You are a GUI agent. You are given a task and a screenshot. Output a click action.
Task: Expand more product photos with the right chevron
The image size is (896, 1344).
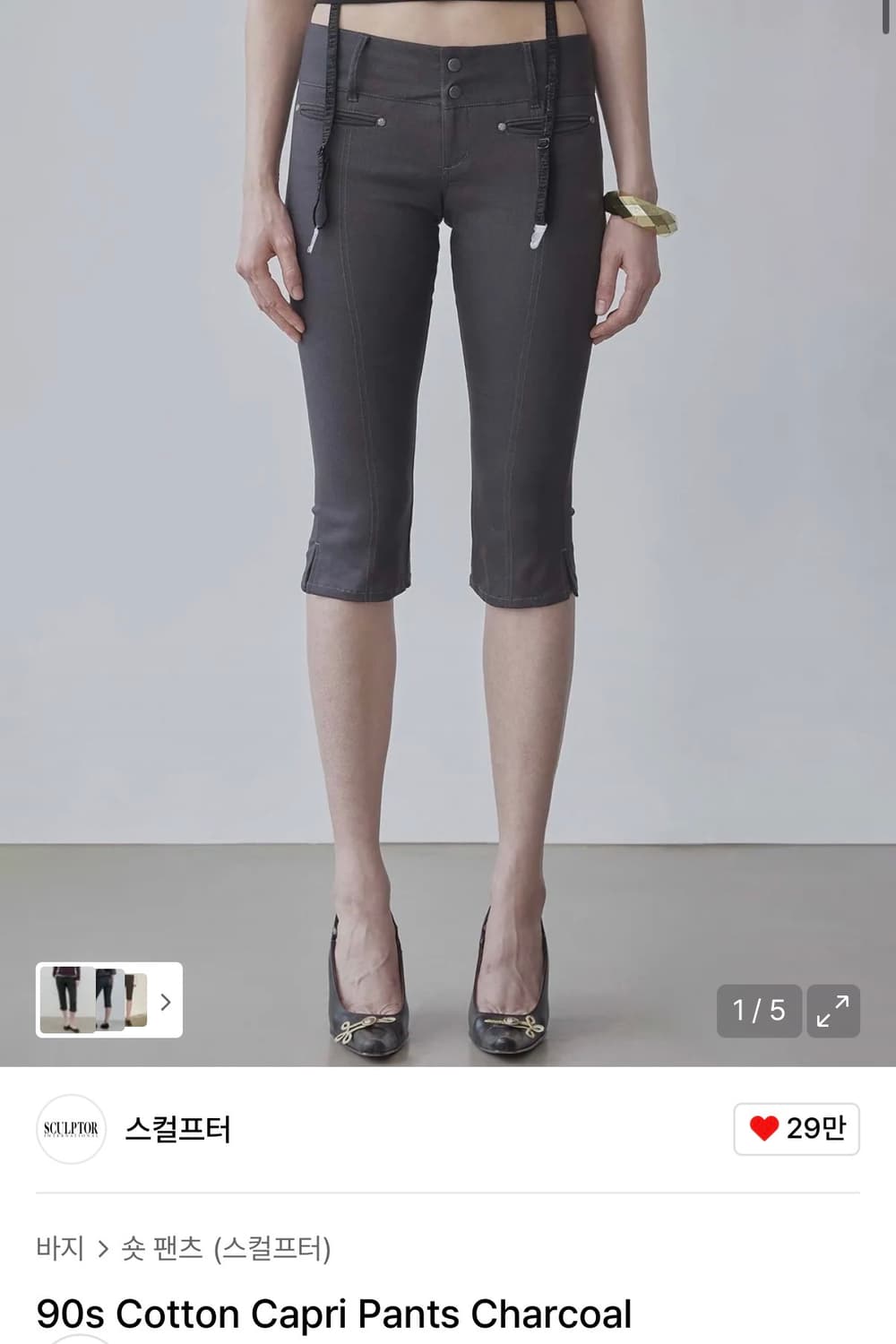tap(164, 1003)
